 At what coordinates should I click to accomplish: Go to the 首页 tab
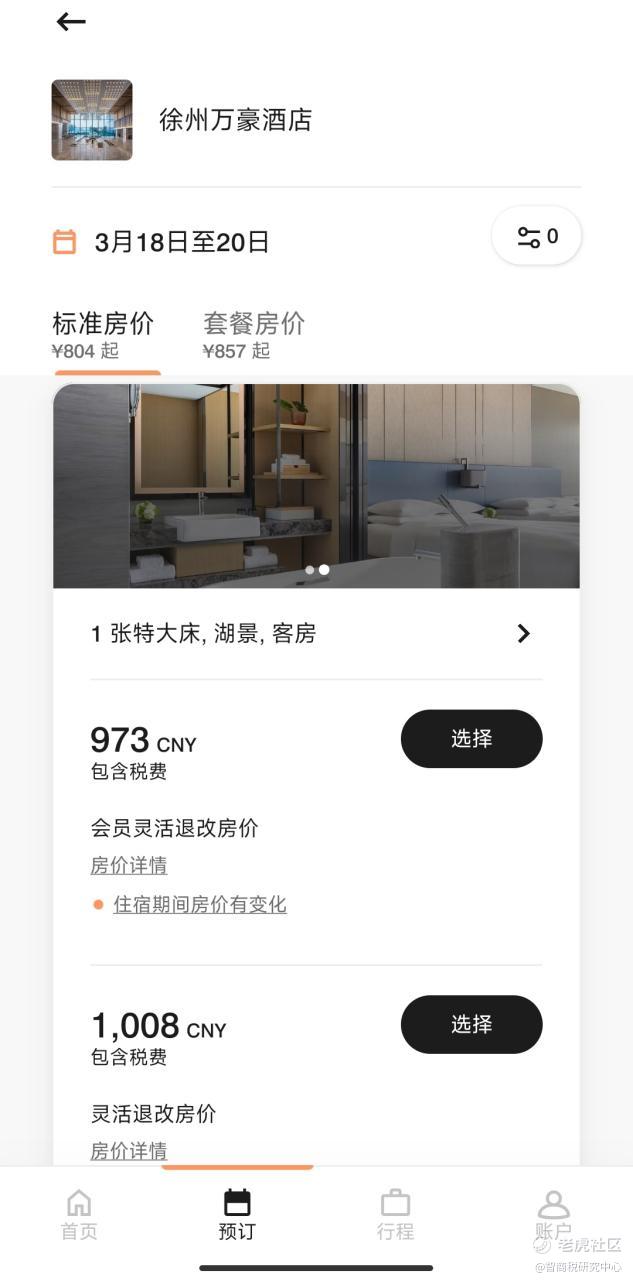[79, 1214]
